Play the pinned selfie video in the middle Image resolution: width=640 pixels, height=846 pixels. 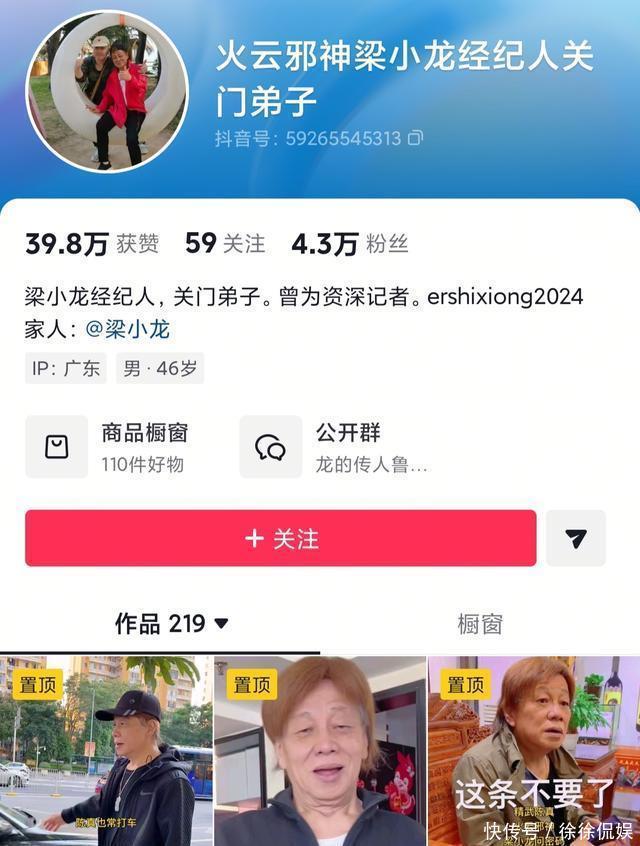pyautogui.click(x=320, y=752)
